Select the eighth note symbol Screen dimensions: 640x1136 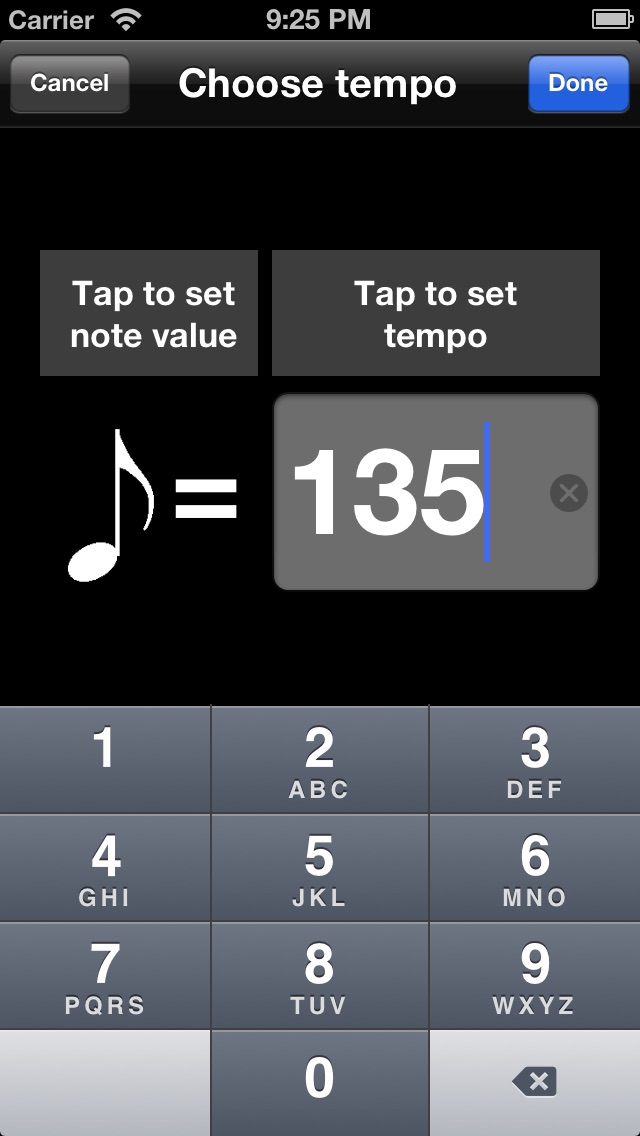(111, 505)
